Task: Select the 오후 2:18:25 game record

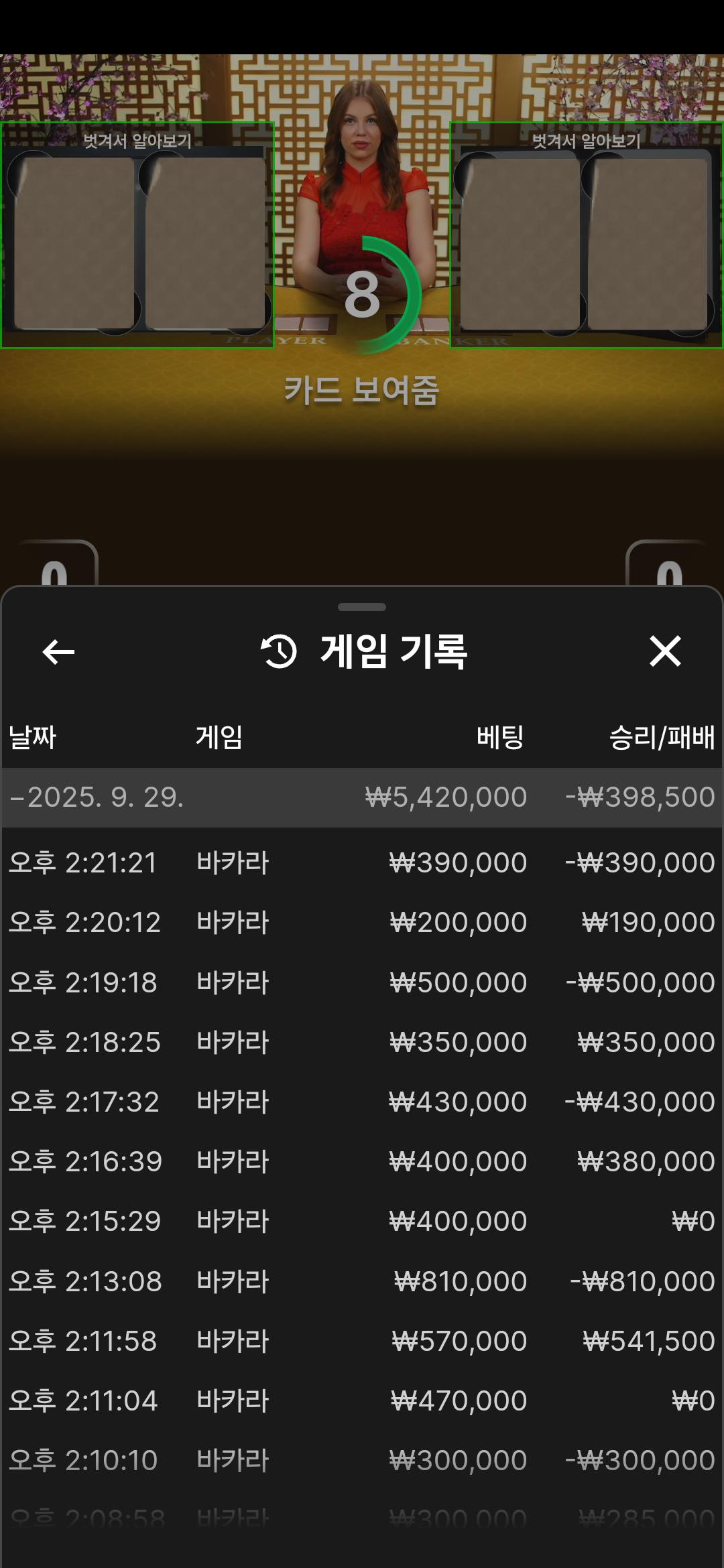Action: pyautogui.click(x=362, y=1042)
